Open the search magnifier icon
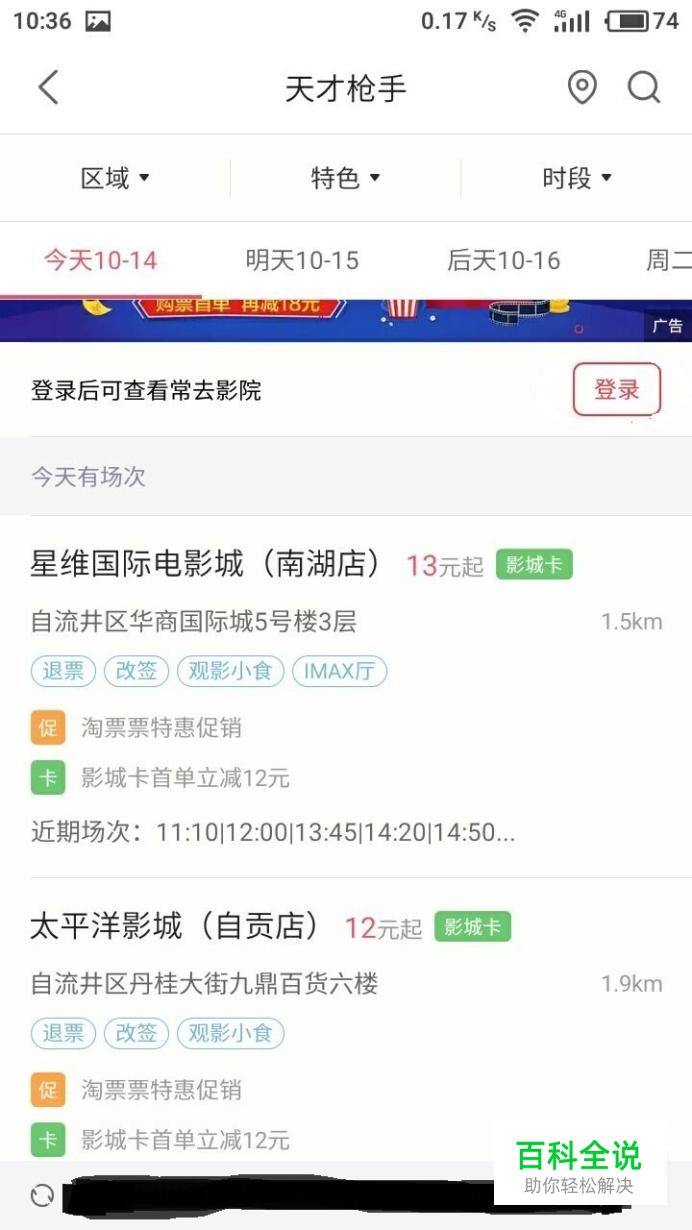The height and width of the screenshot is (1230, 692). 644,88
